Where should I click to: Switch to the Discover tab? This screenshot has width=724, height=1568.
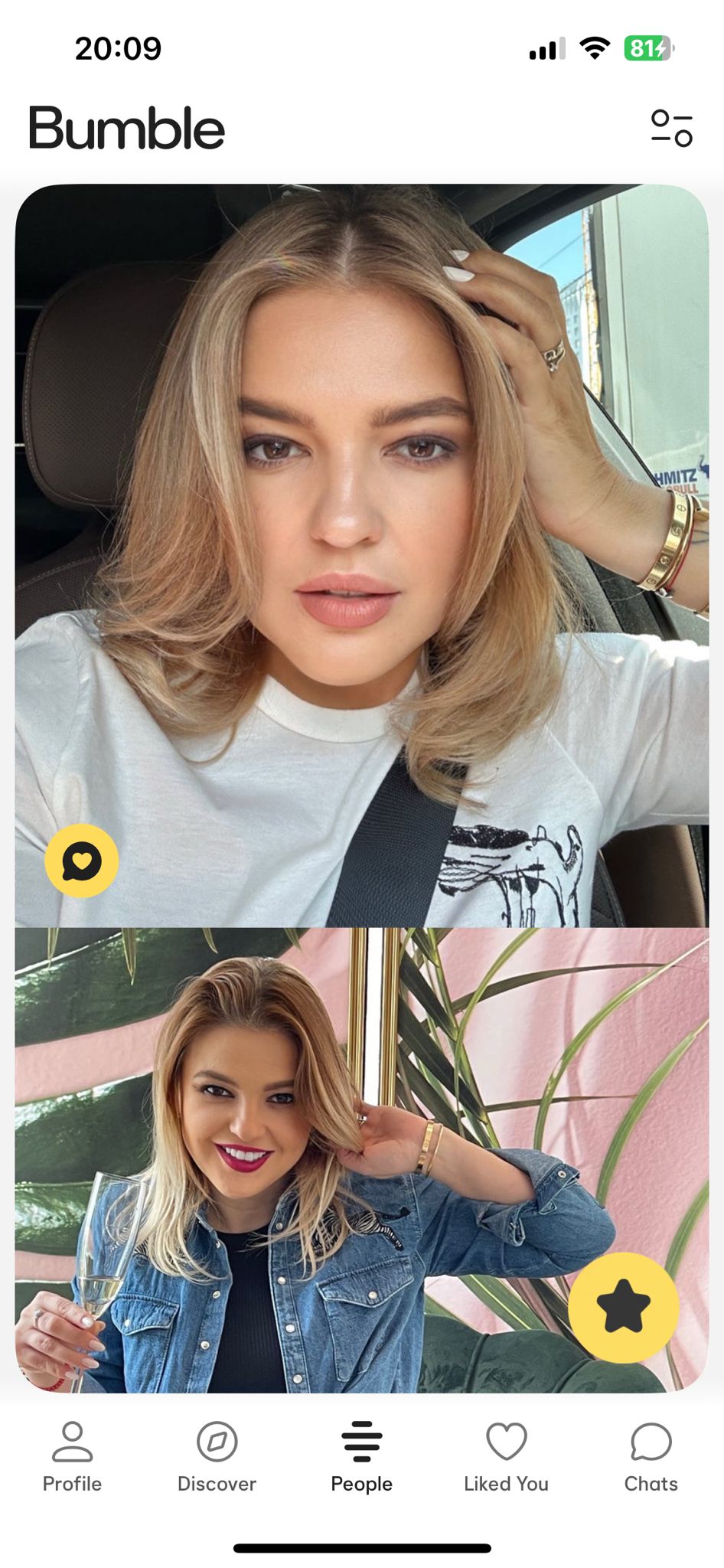(217, 1457)
